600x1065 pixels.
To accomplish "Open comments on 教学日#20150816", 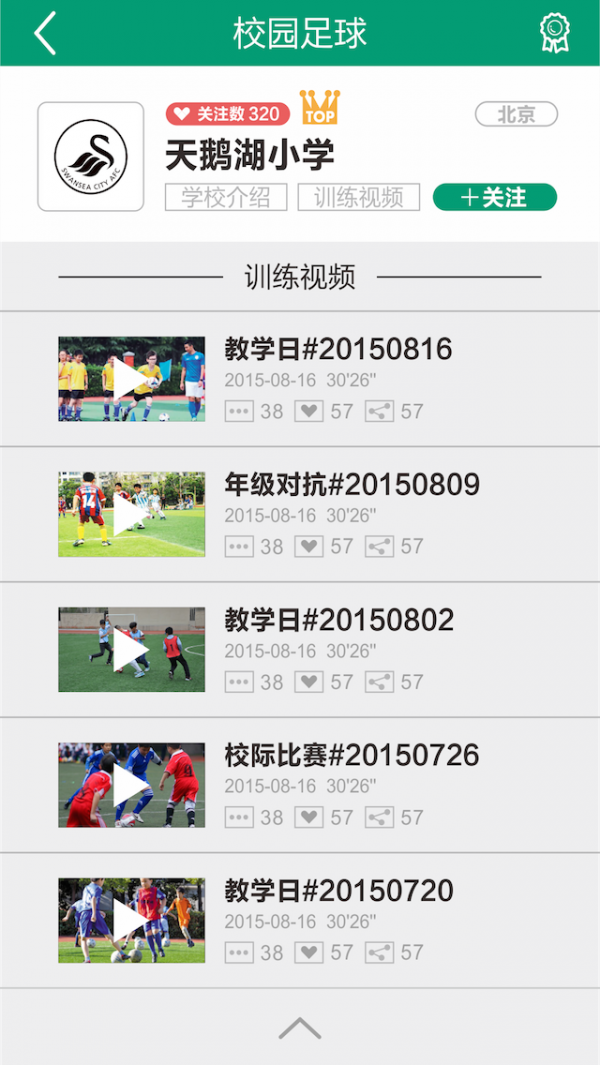I will click(x=239, y=411).
